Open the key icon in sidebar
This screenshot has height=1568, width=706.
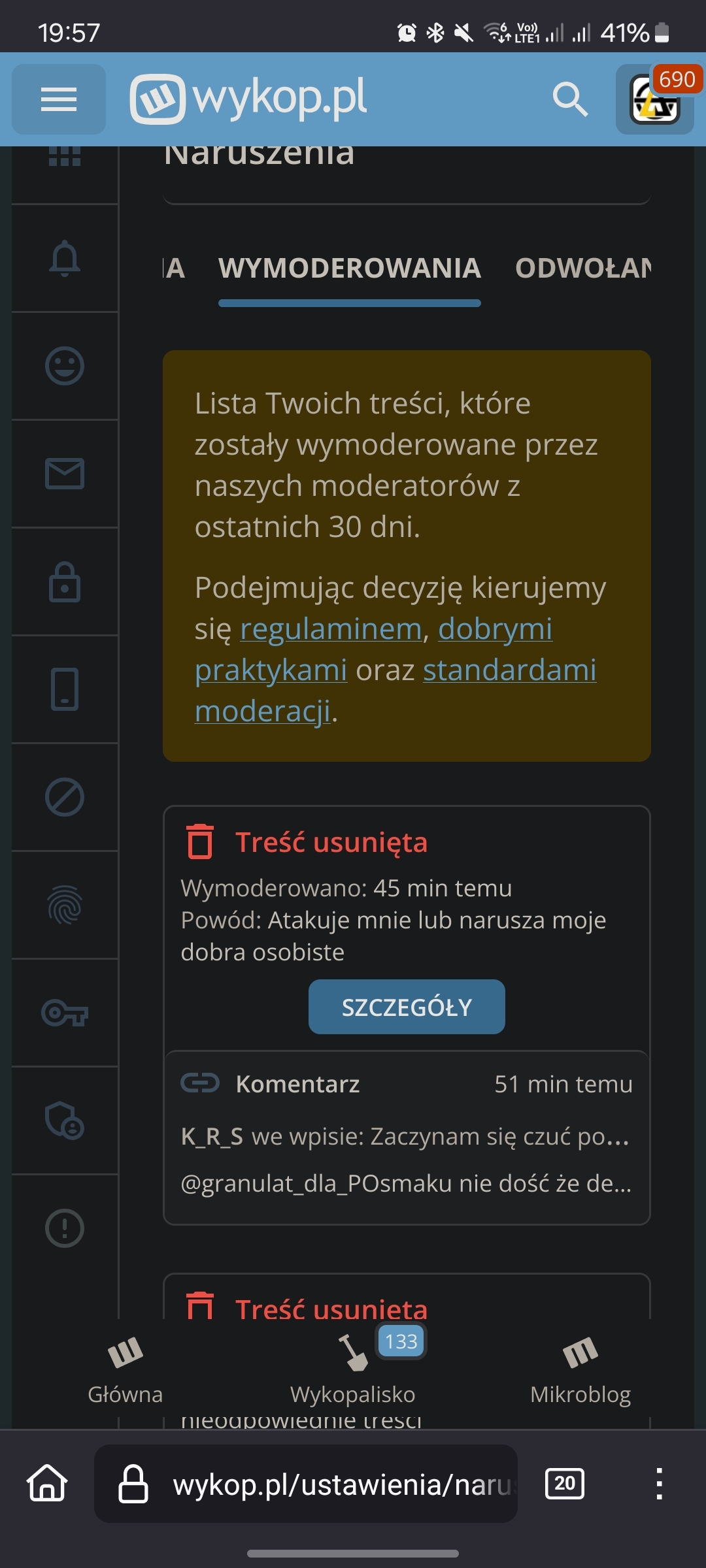65,1013
